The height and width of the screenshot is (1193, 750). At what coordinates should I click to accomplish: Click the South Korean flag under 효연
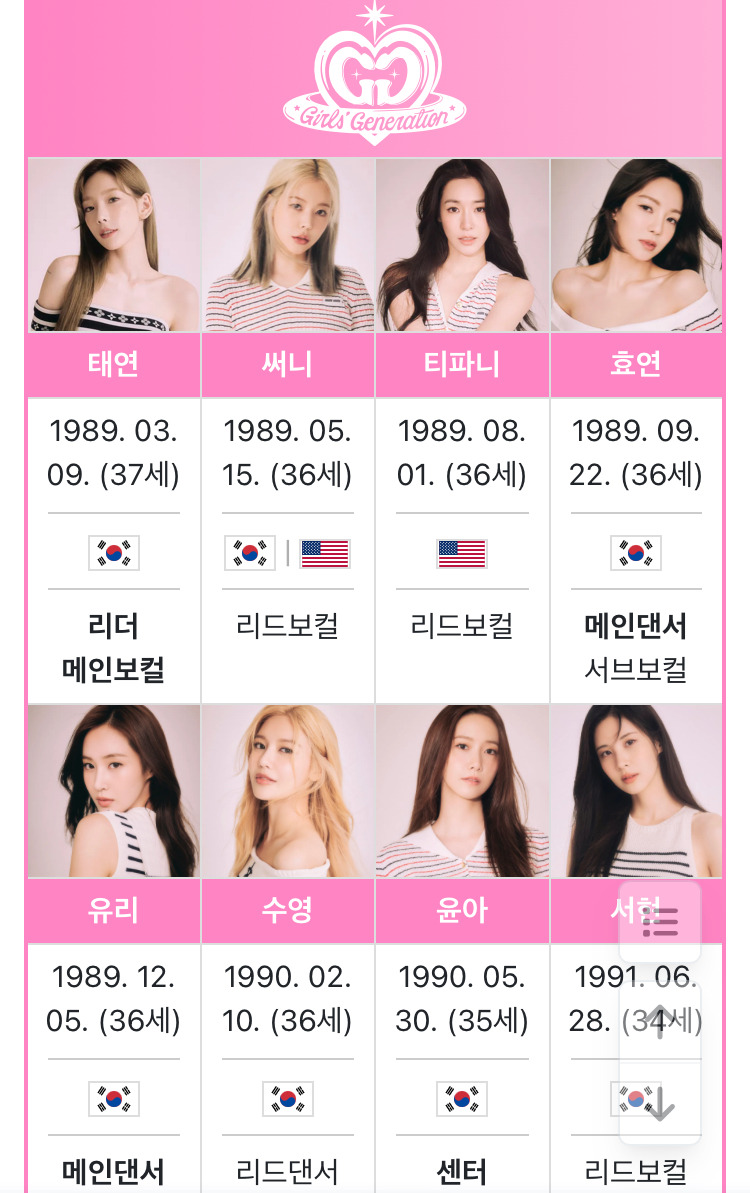tap(636, 554)
